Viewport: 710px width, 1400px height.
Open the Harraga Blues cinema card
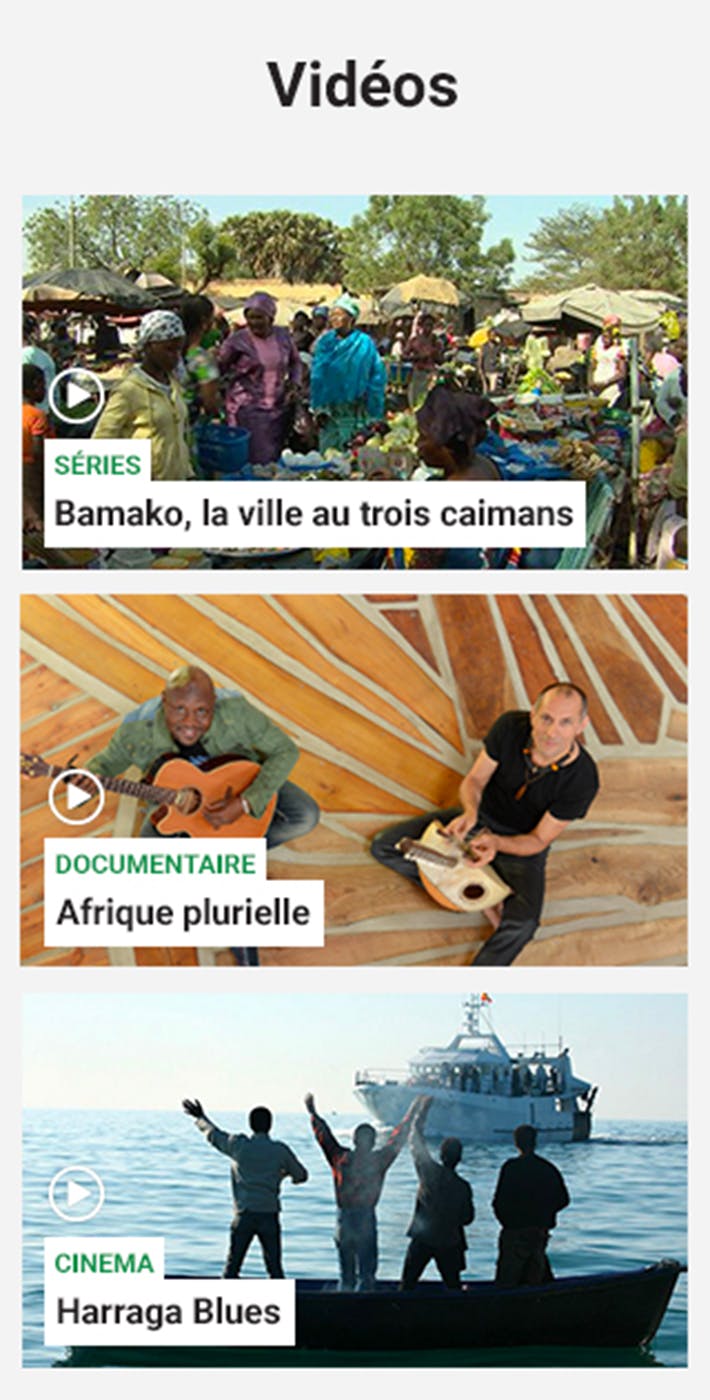(169, 1311)
